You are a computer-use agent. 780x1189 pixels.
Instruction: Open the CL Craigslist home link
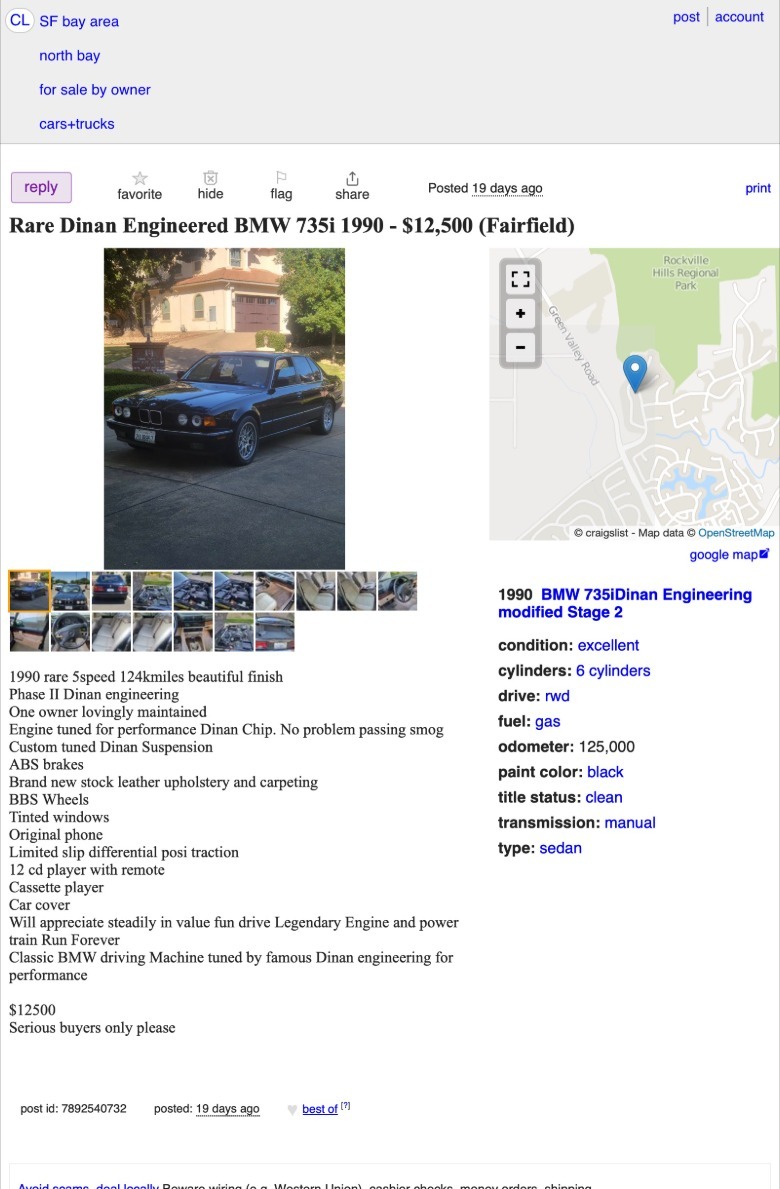[x=19, y=21]
